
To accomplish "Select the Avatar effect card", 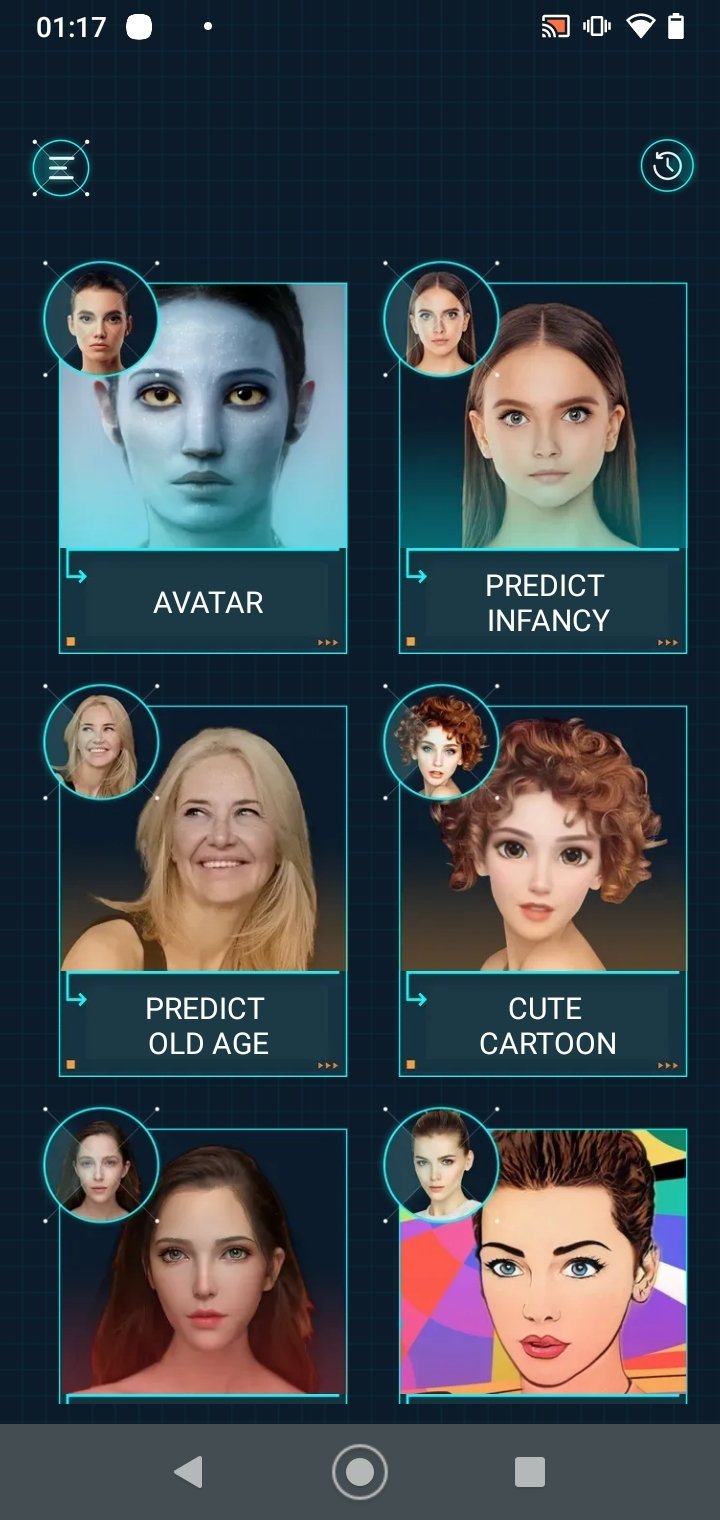I will 203,467.
